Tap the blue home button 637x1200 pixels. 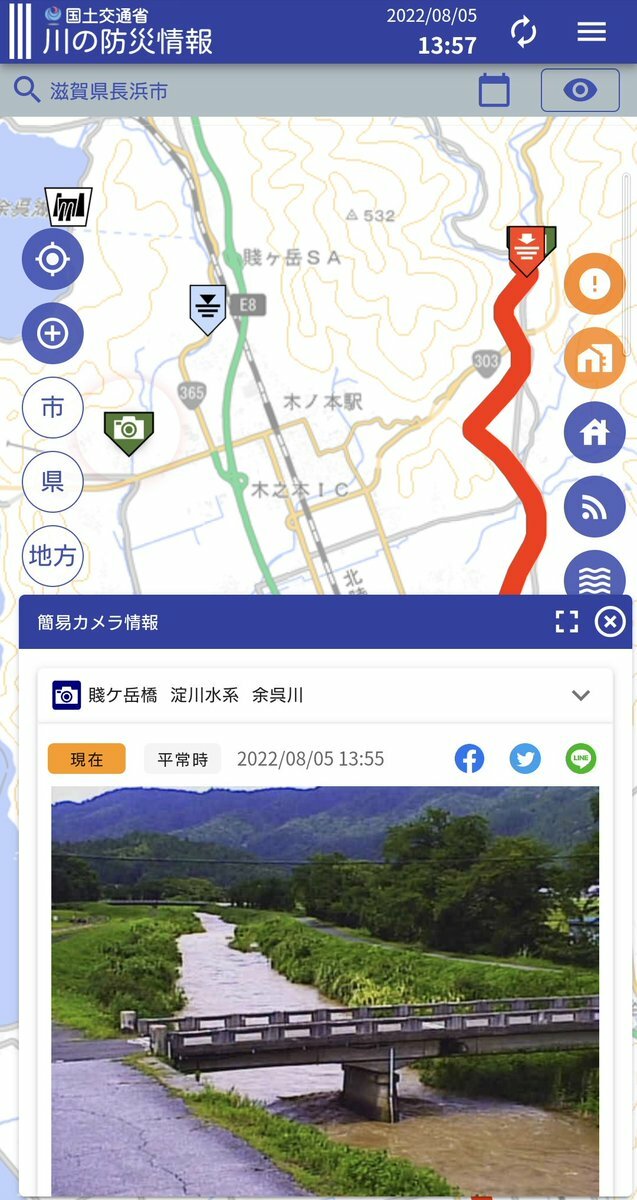(x=594, y=433)
